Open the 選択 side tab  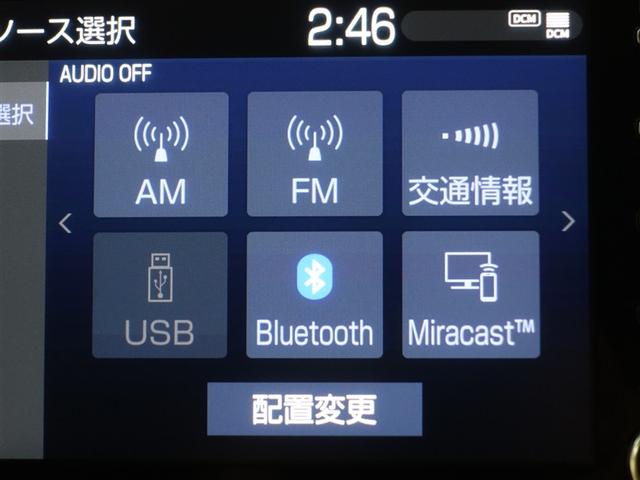coord(18,113)
